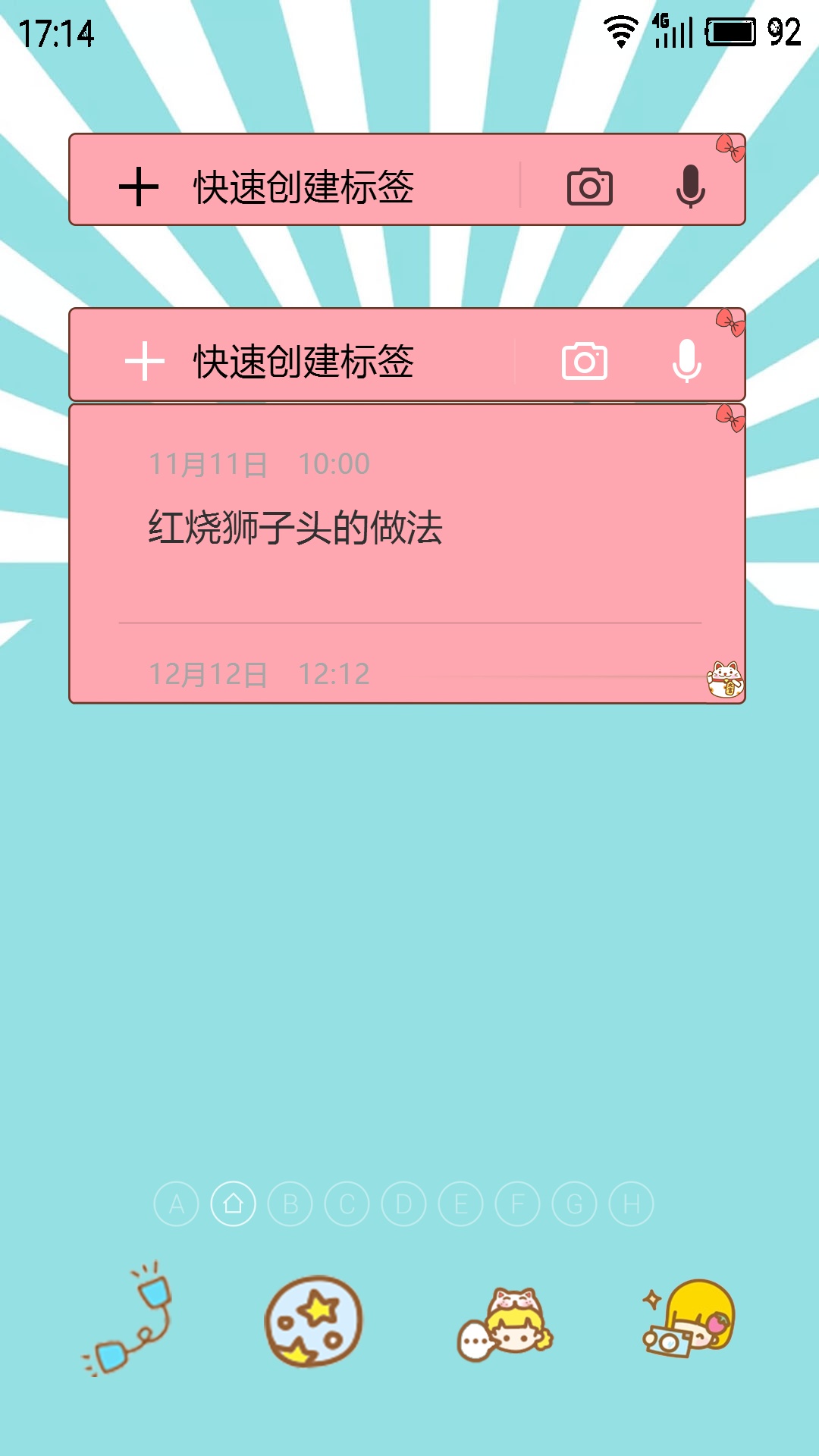Start voice note with the black microphone
819x1456 pixels.
click(690, 187)
